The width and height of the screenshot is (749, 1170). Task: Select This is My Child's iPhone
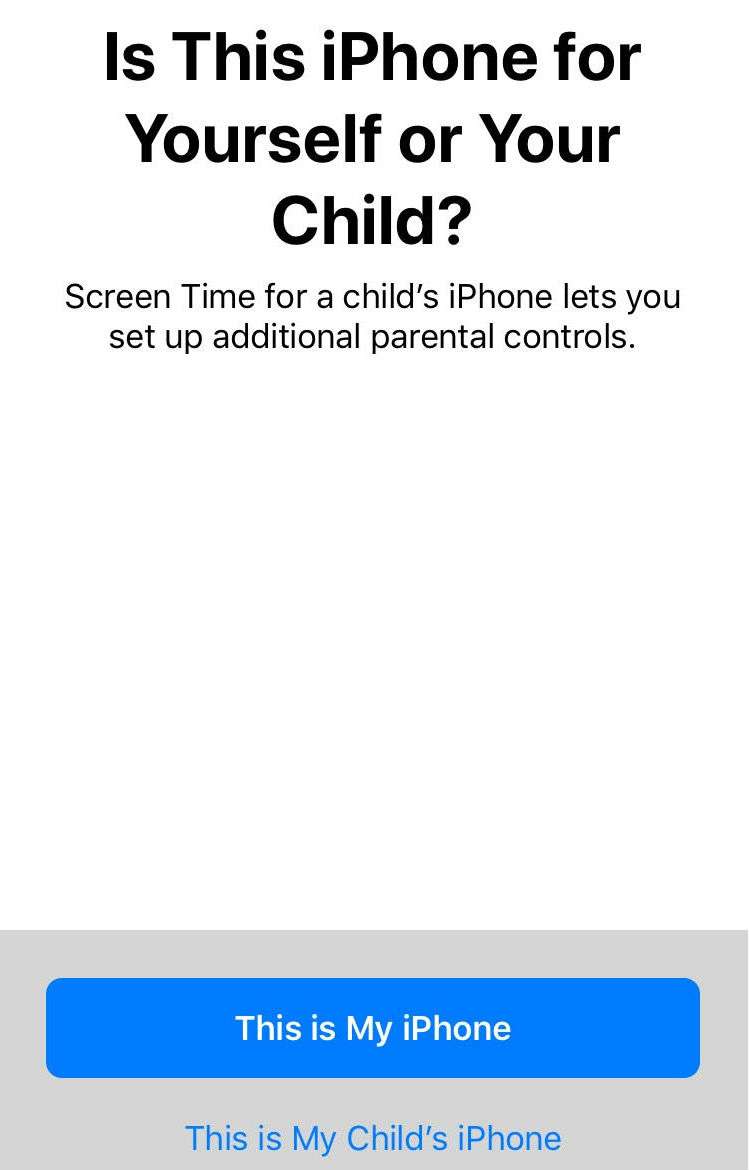click(373, 1138)
